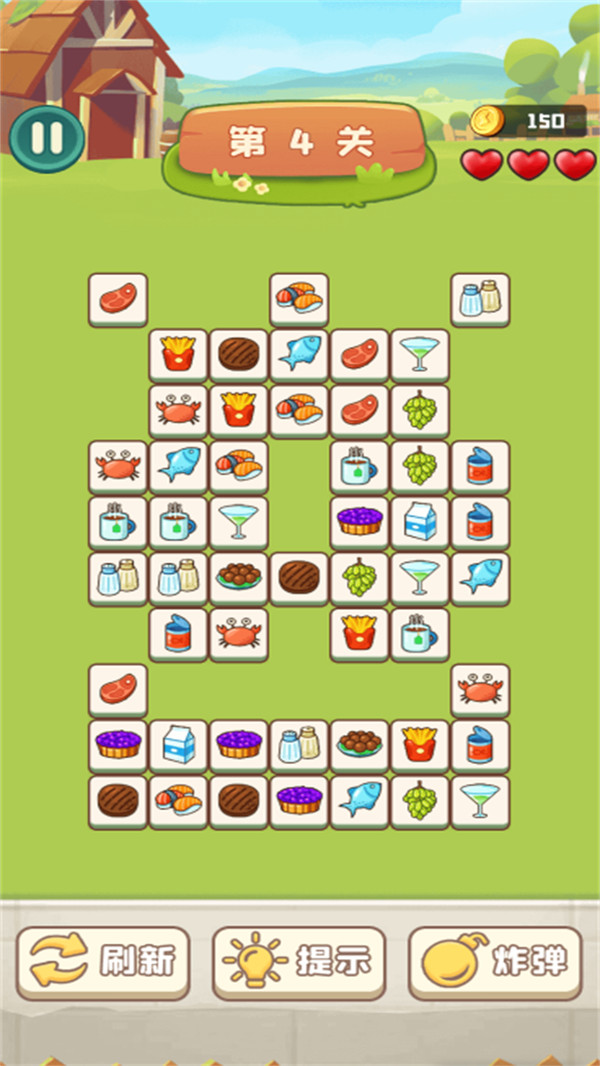Activate the 炸弹 bomb power-up
Image resolution: width=600 pixels, height=1066 pixels.
pos(496,962)
